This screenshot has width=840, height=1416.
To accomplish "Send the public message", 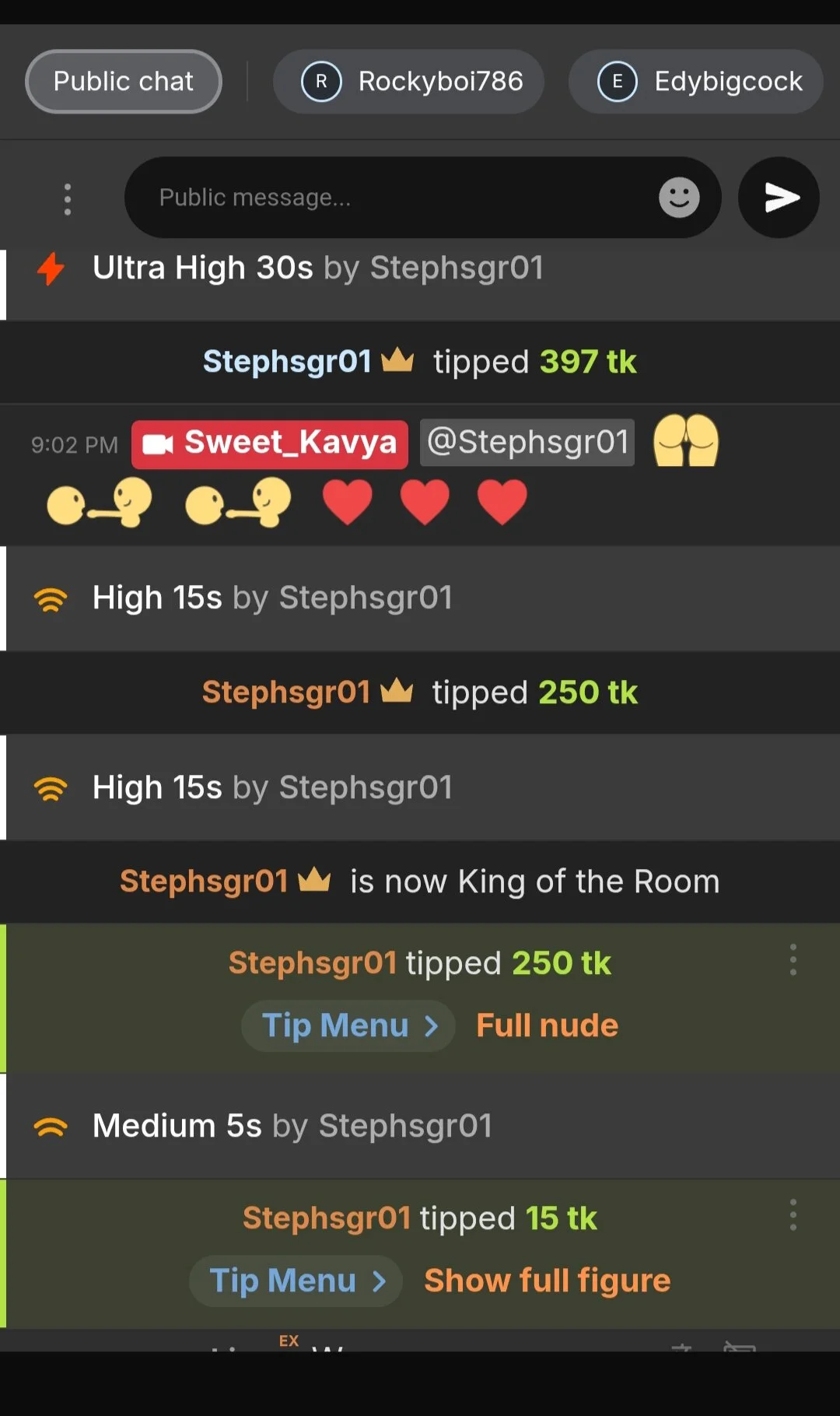I will tap(779, 198).
